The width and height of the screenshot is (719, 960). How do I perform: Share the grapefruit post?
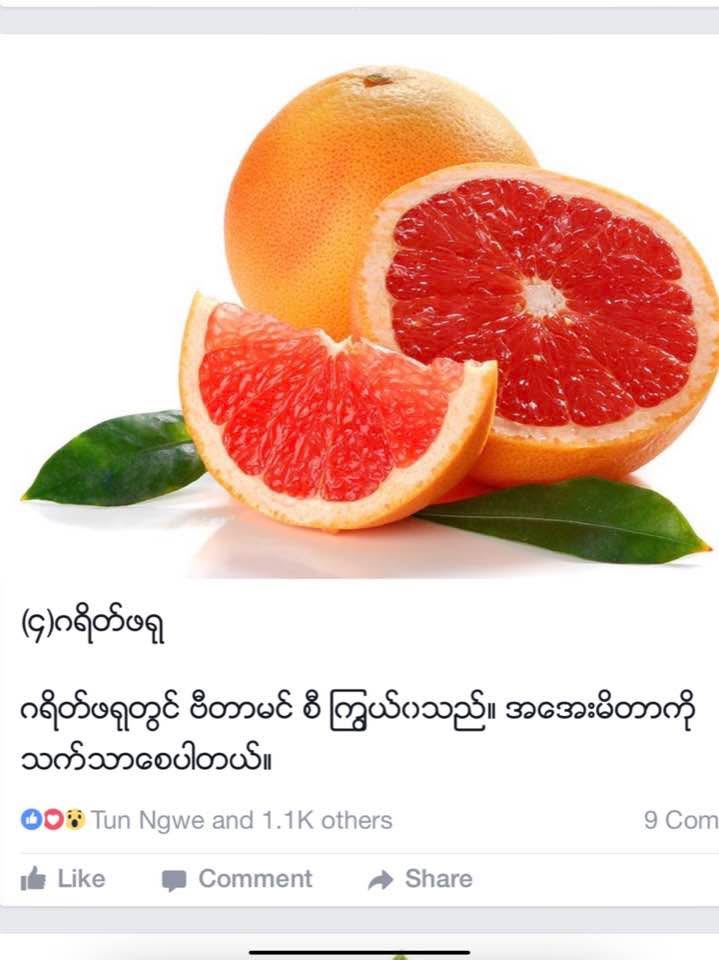(x=420, y=879)
